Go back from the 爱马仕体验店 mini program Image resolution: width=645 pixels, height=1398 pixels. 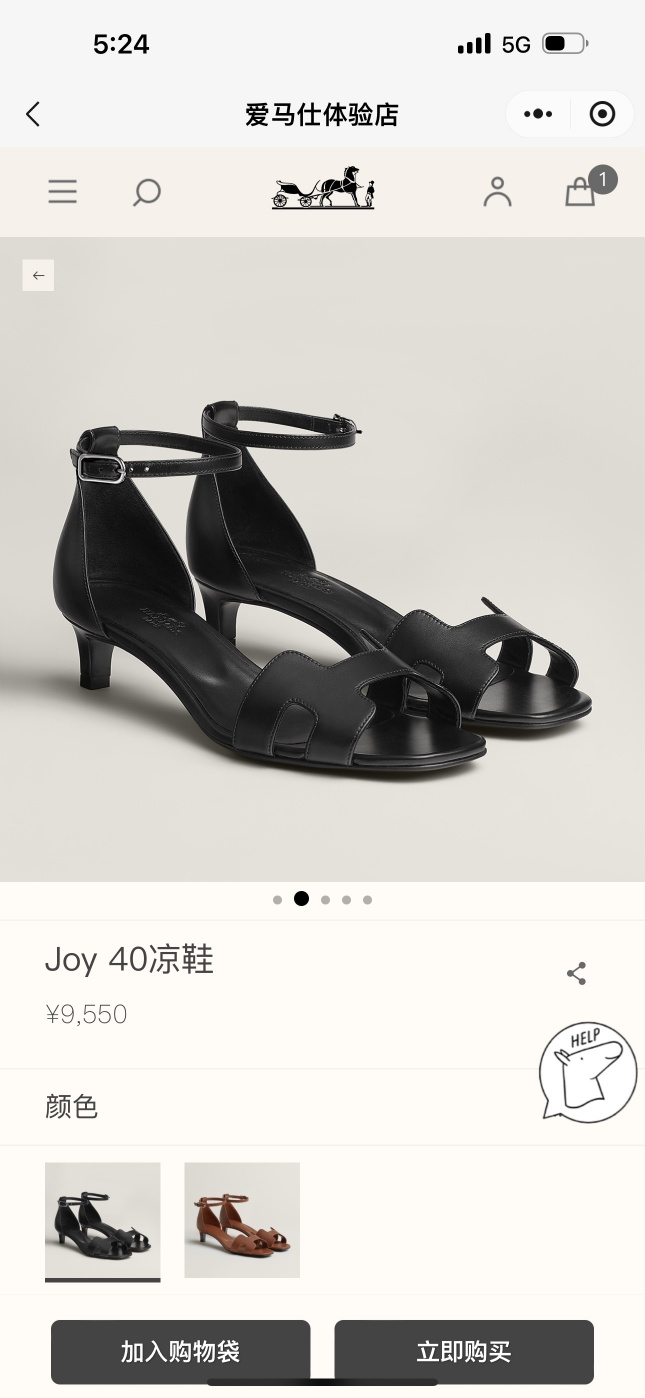[33, 114]
